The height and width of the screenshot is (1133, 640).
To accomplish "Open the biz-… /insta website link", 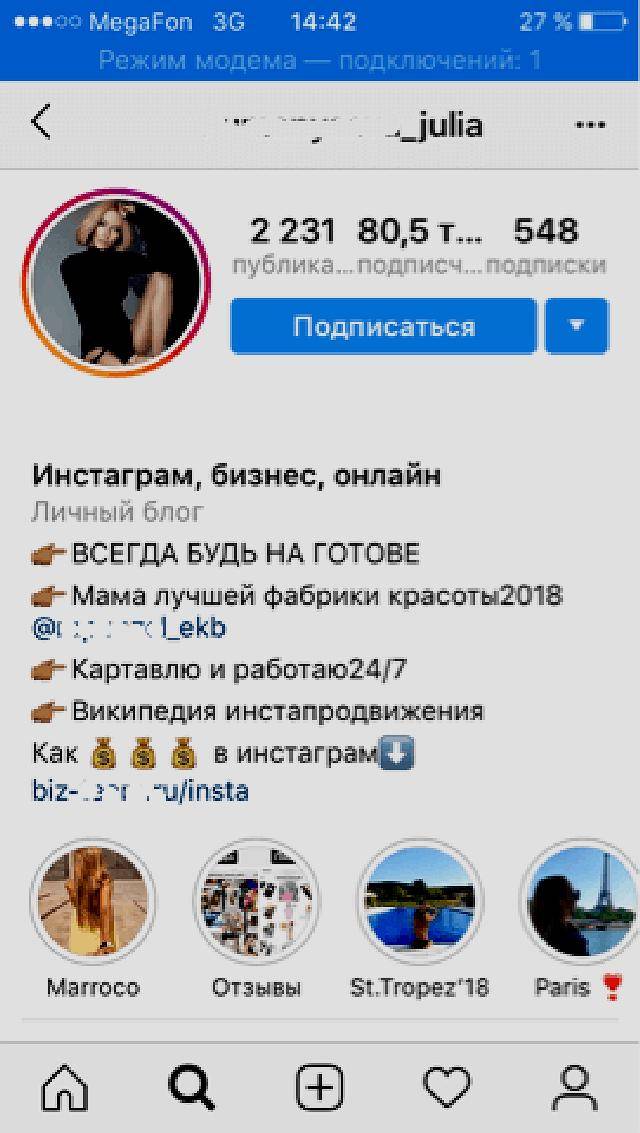I will 140,791.
